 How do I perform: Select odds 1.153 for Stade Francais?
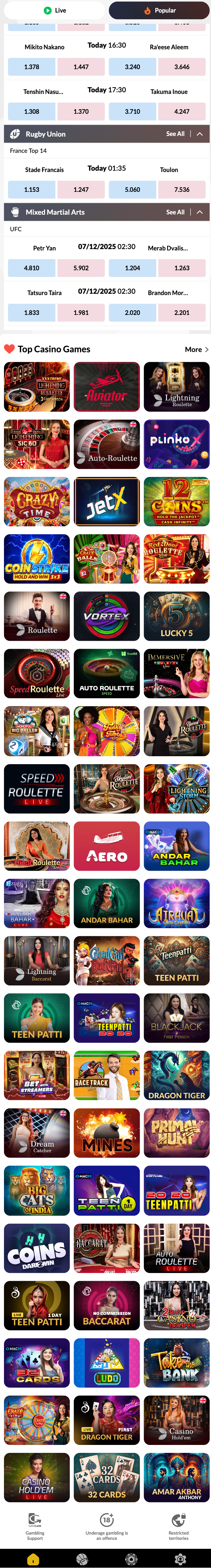pyautogui.click(x=32, y=190)
